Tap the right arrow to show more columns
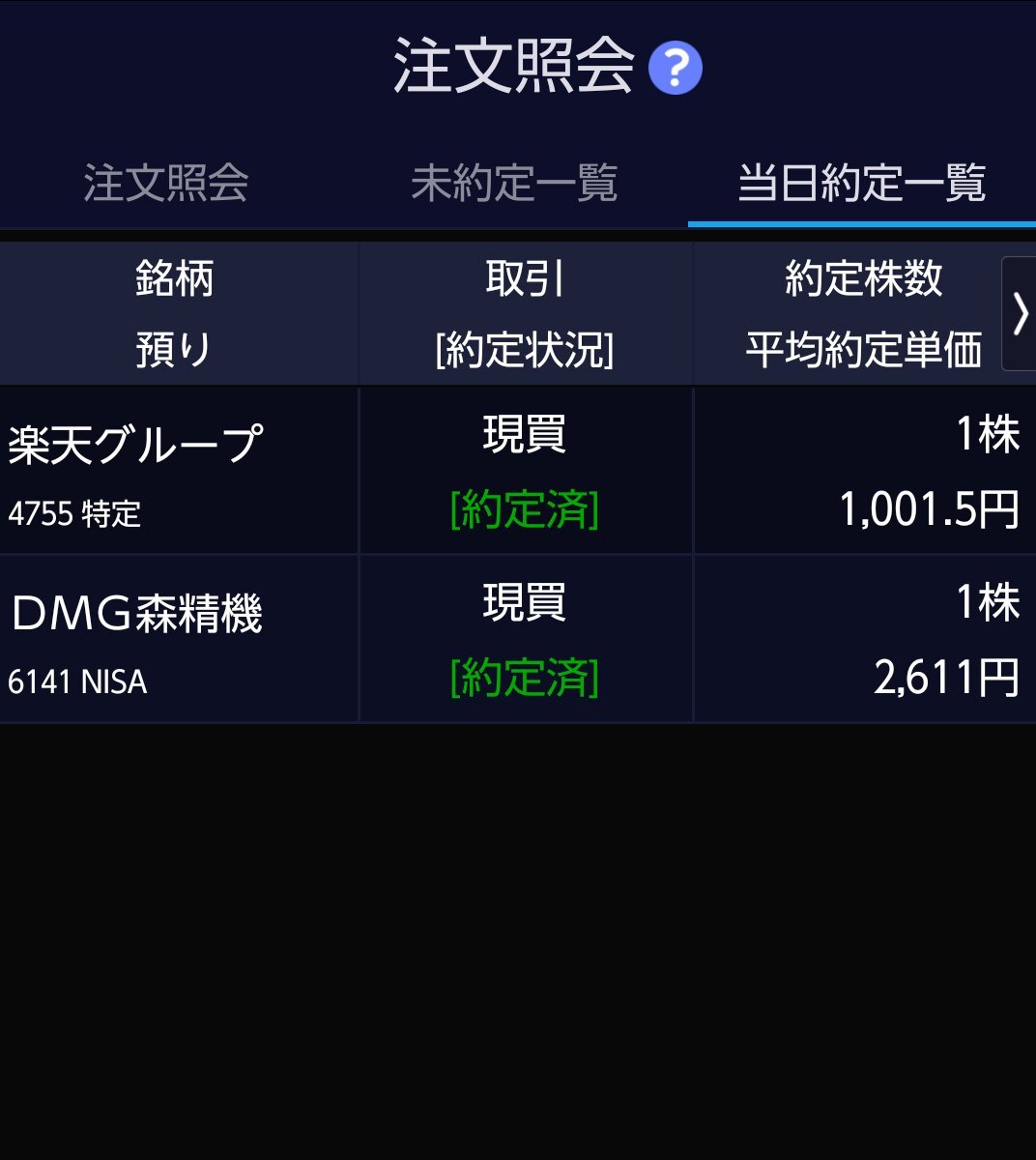Screen dimensions: 1036x1160 point(1020,314)
